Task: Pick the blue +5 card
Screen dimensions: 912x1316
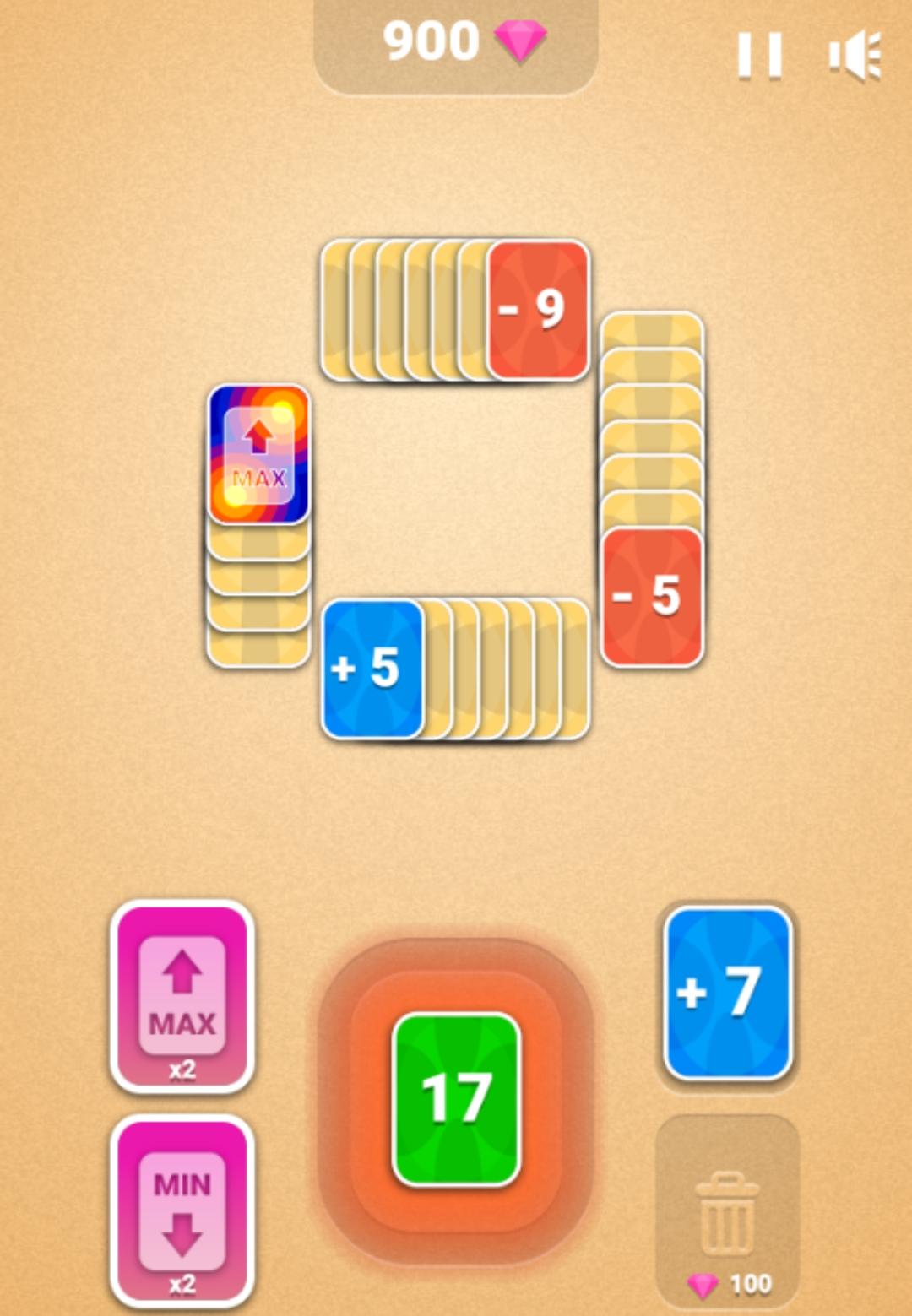Action: (372, 669)
